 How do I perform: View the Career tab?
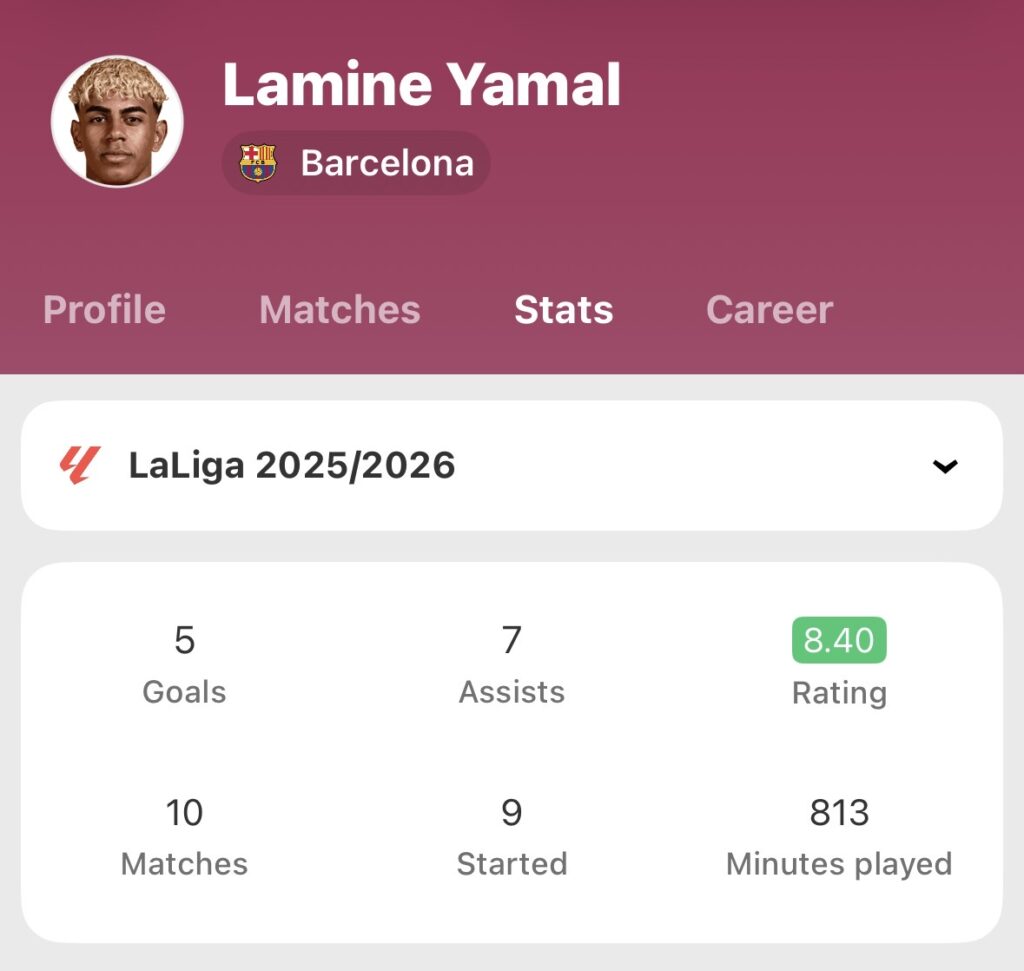coord(769,310)
